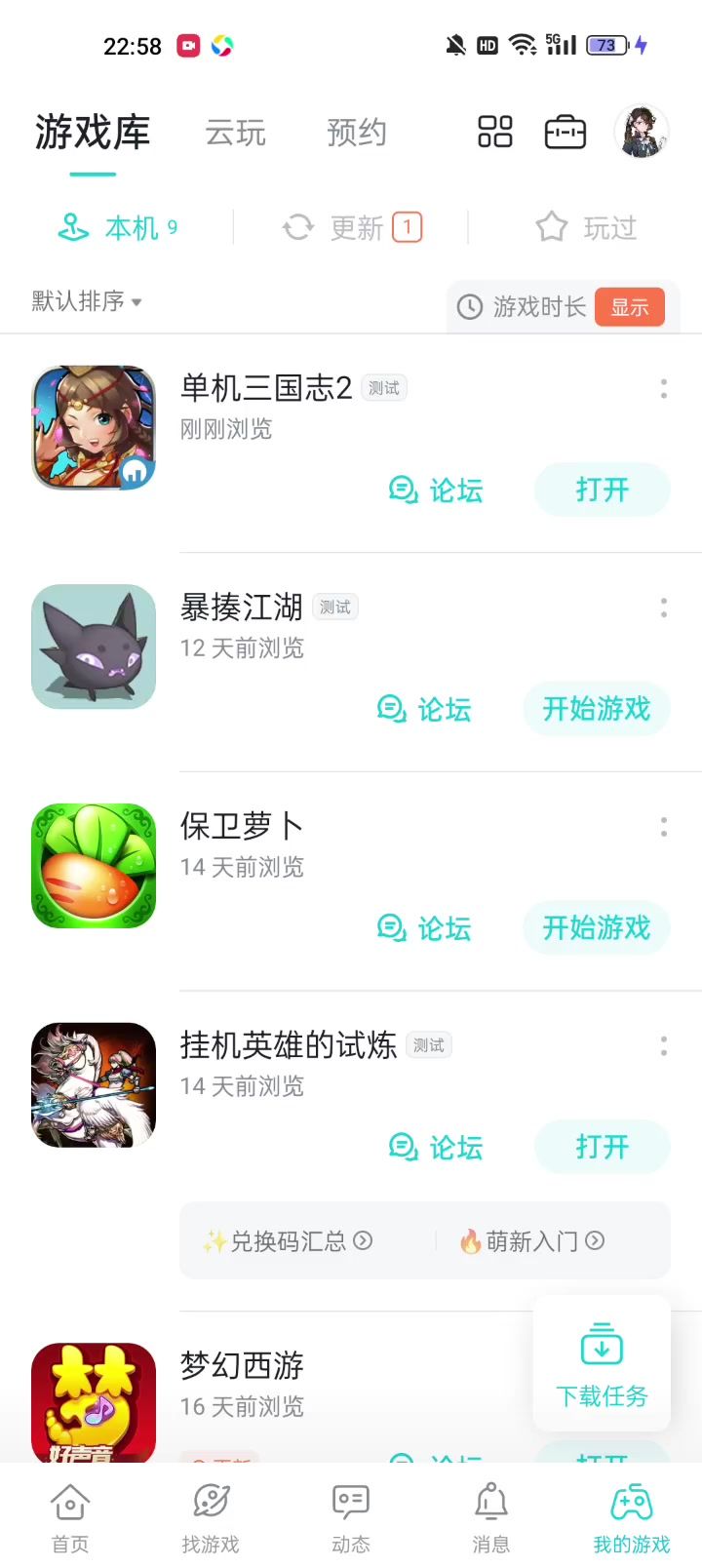Viewport: 702px width, 1568px height.
Task: Select the 玩过 tab
Action: [586, 228]
